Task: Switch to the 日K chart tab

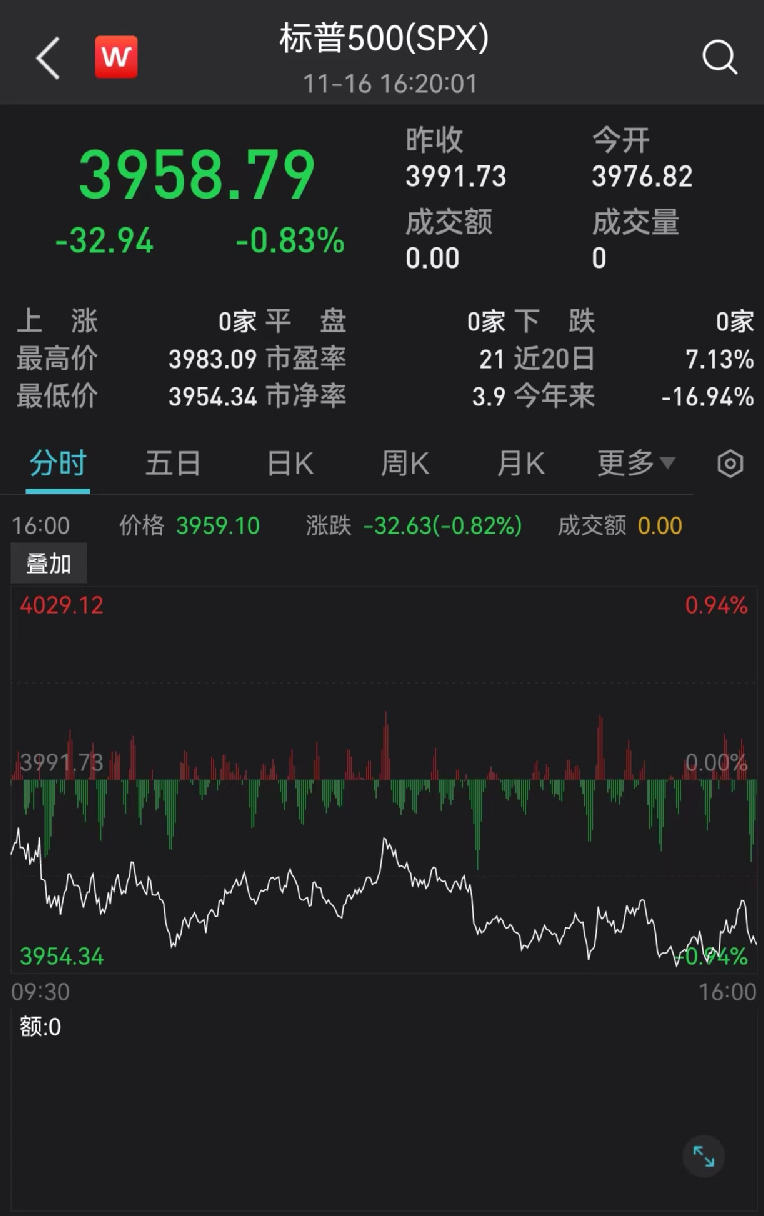Action: [x=290, y=463]
